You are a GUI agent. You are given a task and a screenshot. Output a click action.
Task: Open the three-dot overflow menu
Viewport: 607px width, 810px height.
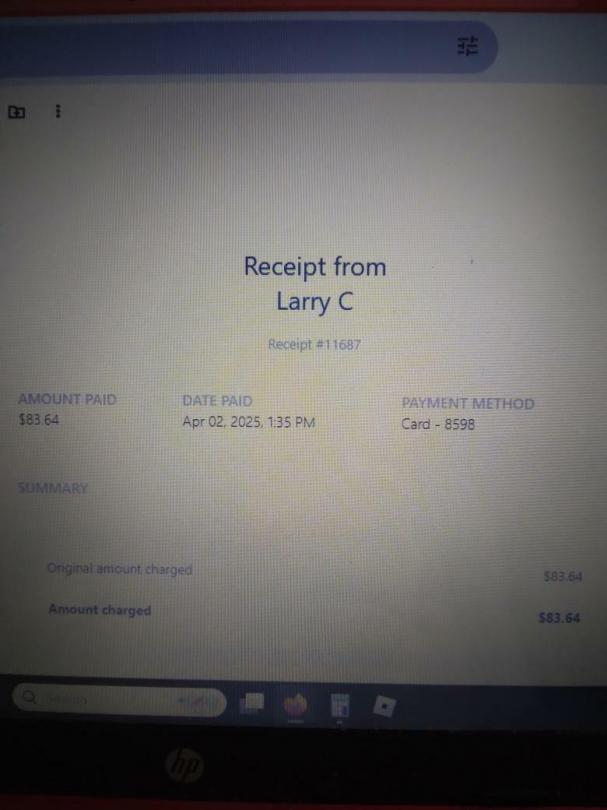tap(57, 111)
